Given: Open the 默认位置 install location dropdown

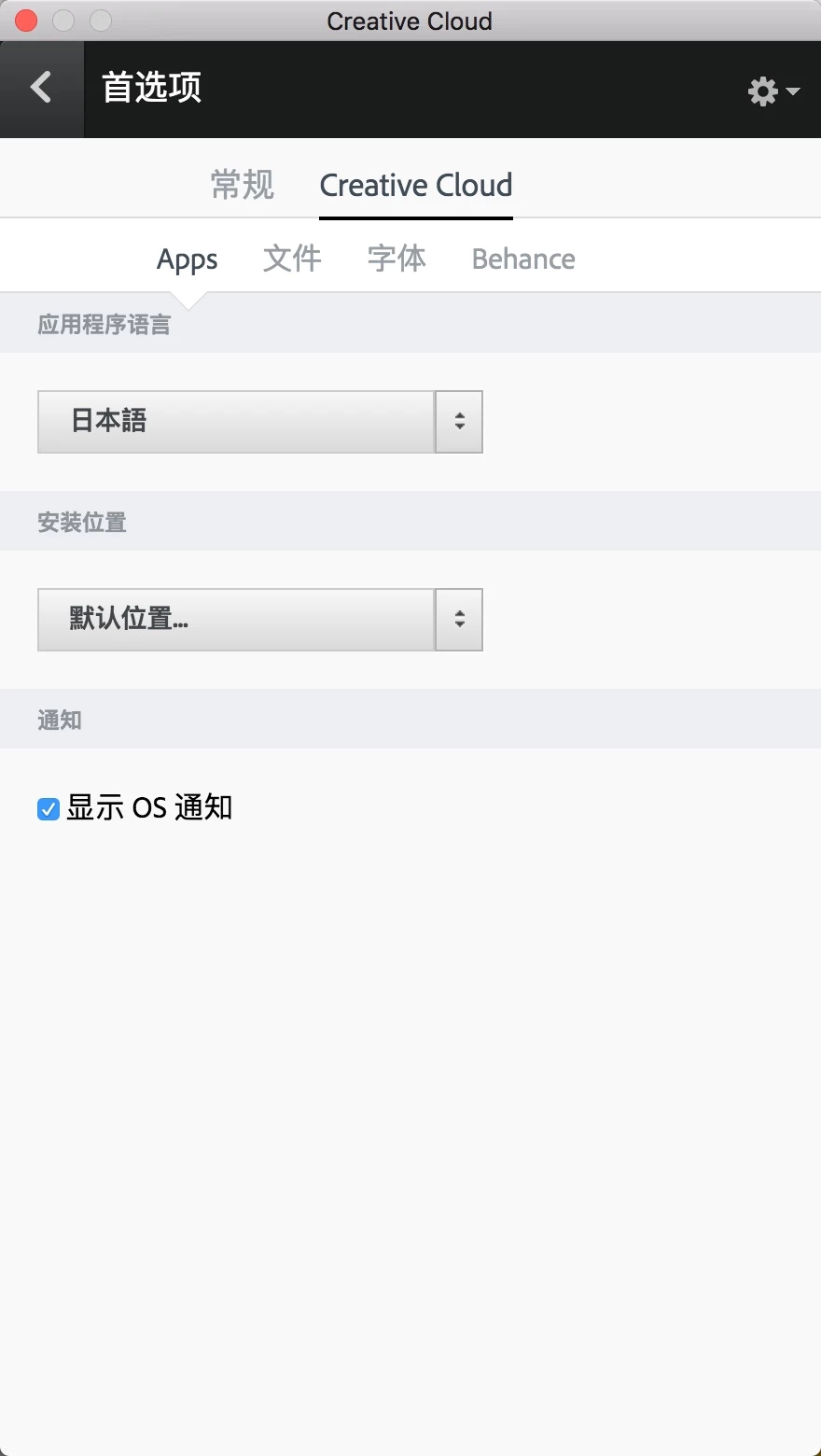Looking at the screenshot, I should click(x=259, y=620).
